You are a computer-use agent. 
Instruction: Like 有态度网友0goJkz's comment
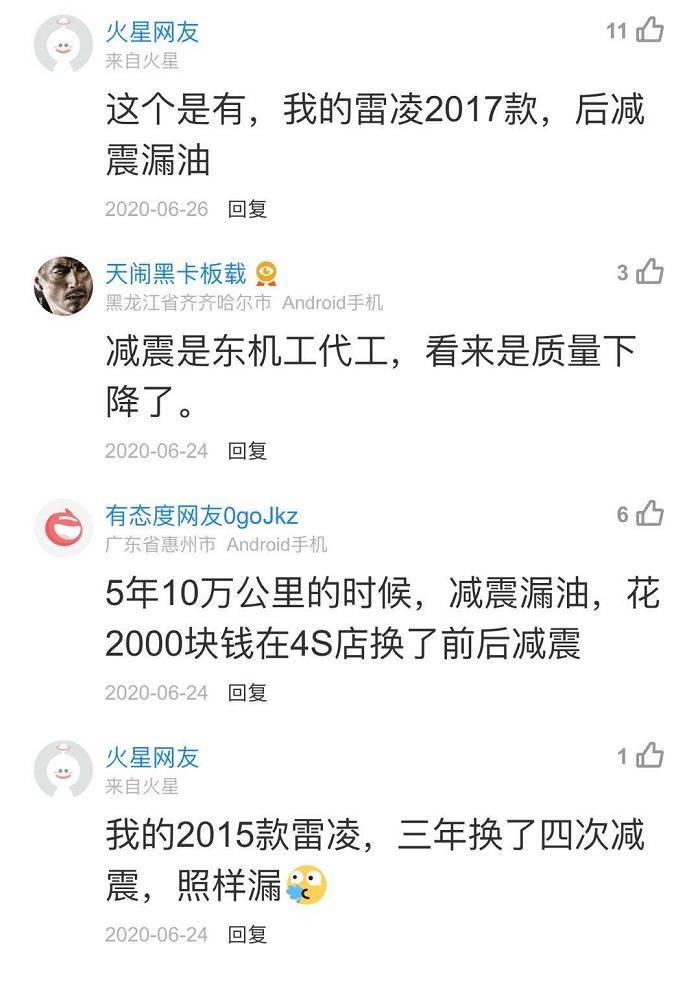649,514
